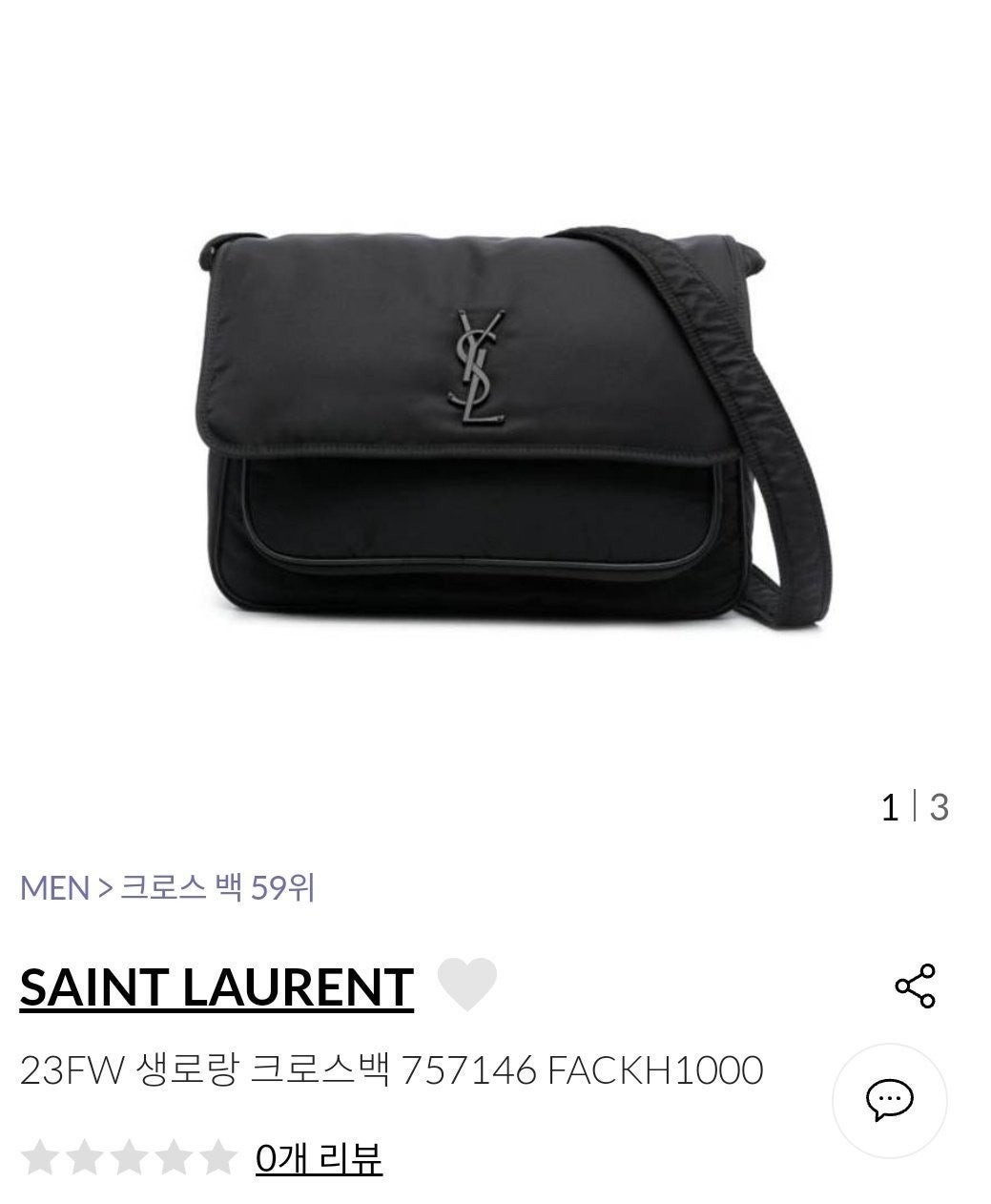Share this product
The width and height of the screenshot is (991, 1204).
pyautogui.click(x=915, y=986)
